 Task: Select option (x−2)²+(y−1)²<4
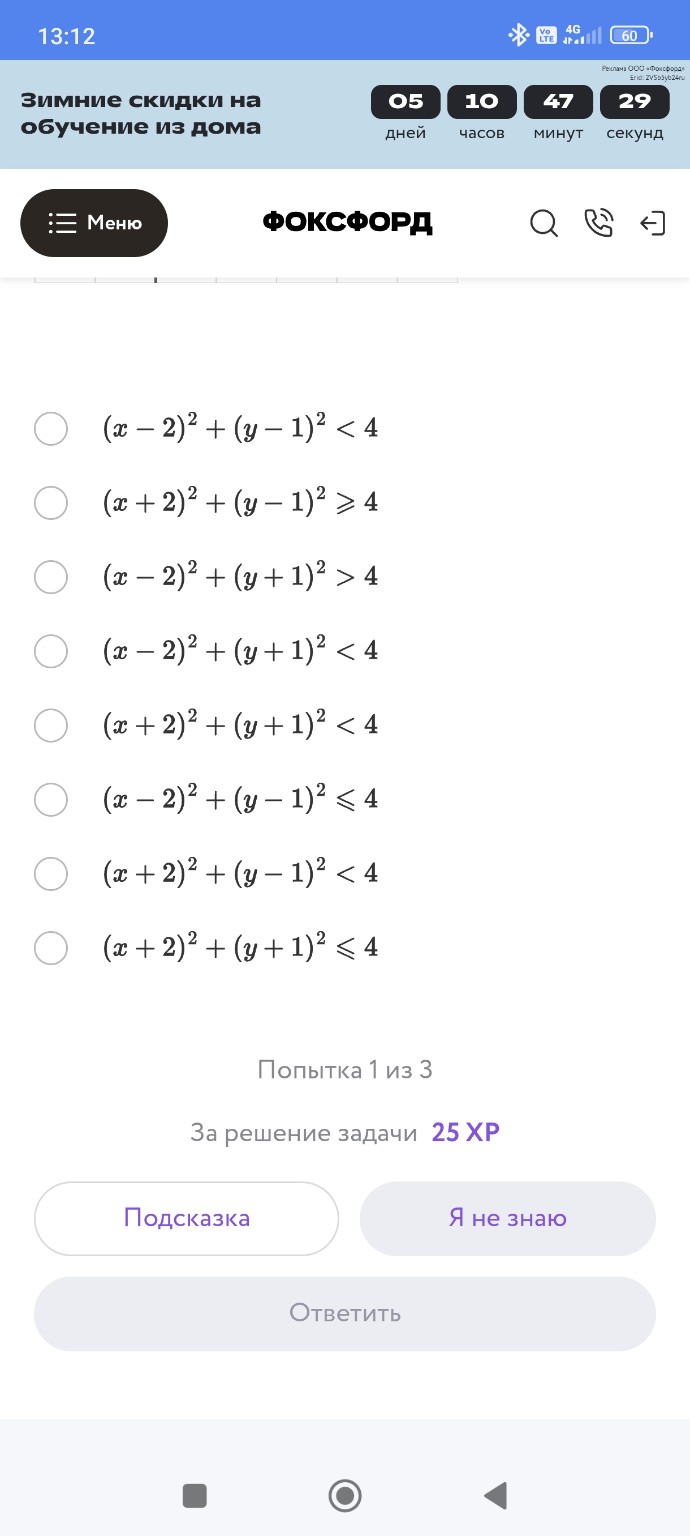tap(51, 428)
